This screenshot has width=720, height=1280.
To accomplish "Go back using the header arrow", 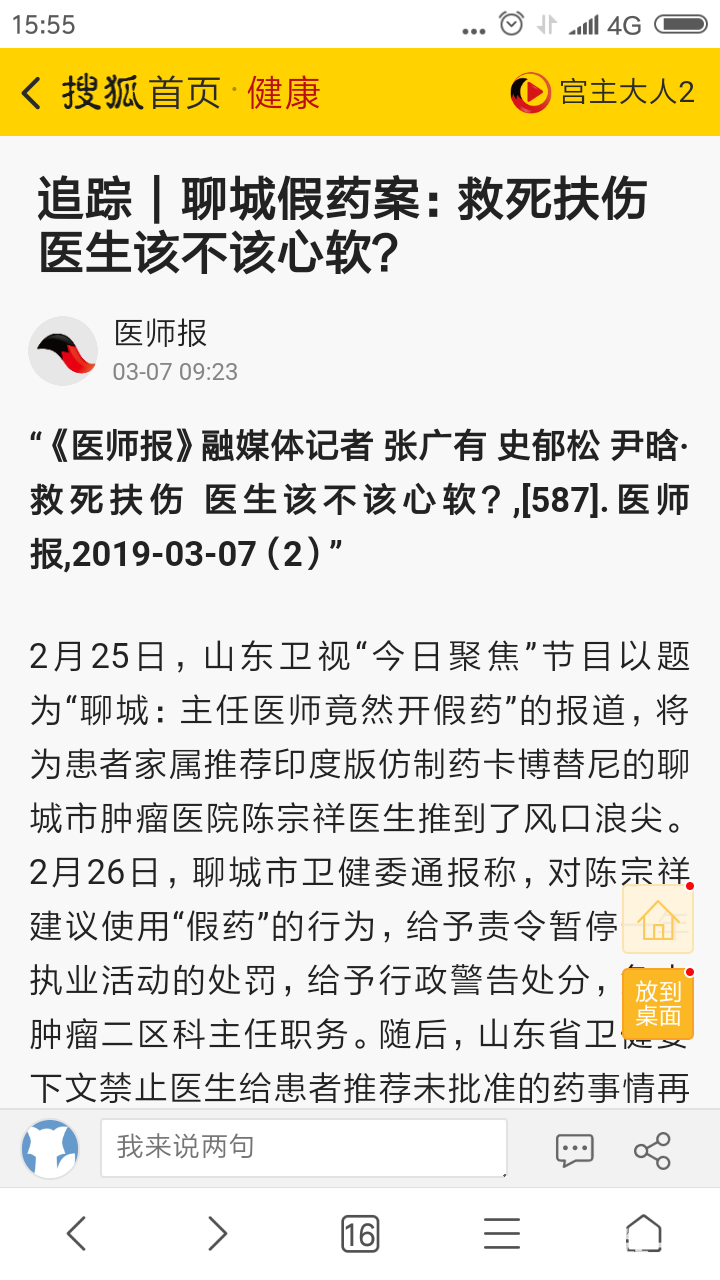I will pos(32,93).
